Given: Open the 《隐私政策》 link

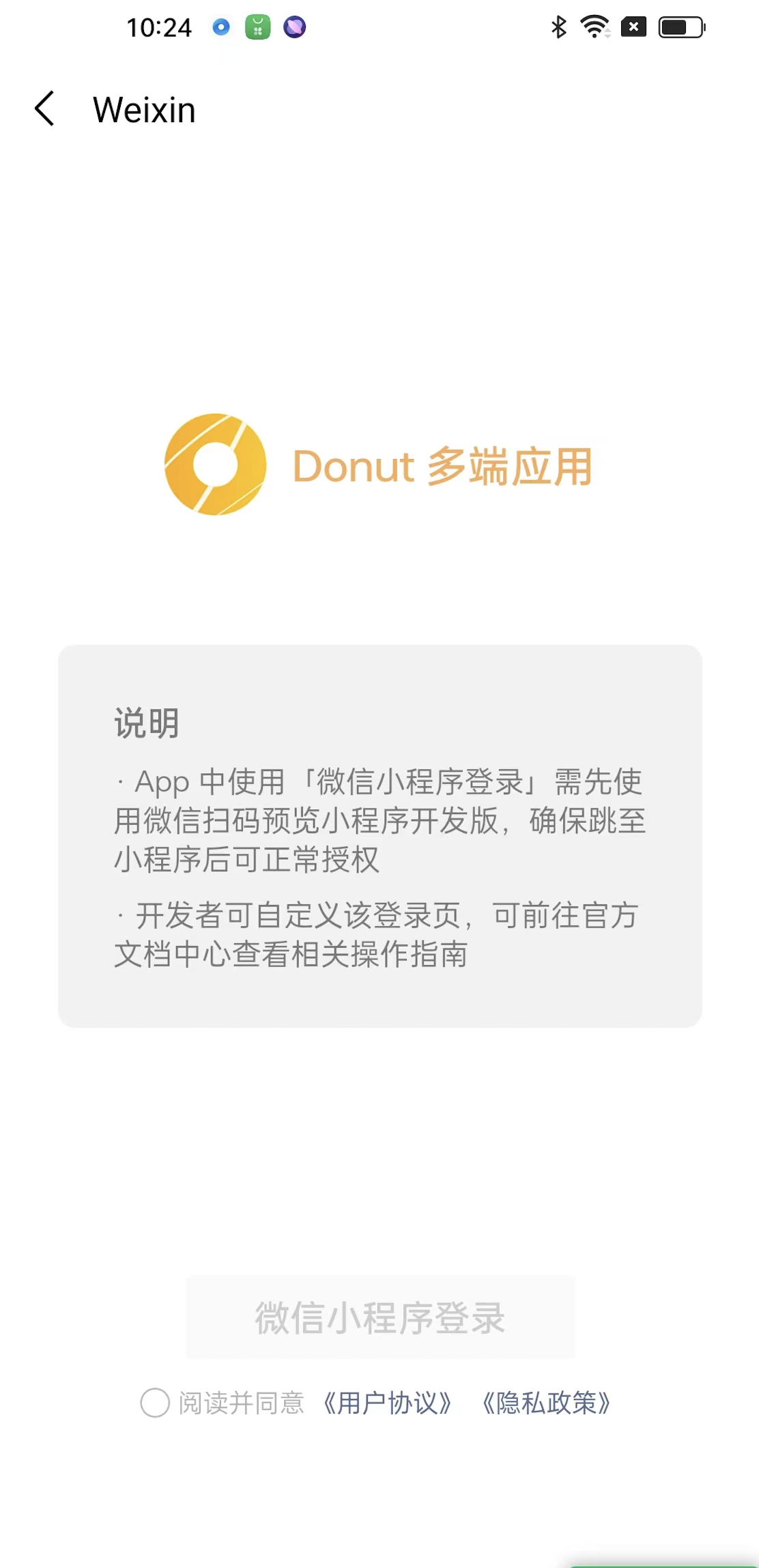Looking at the screenshot, I should pyautogui.click(x=546, y=1403).
